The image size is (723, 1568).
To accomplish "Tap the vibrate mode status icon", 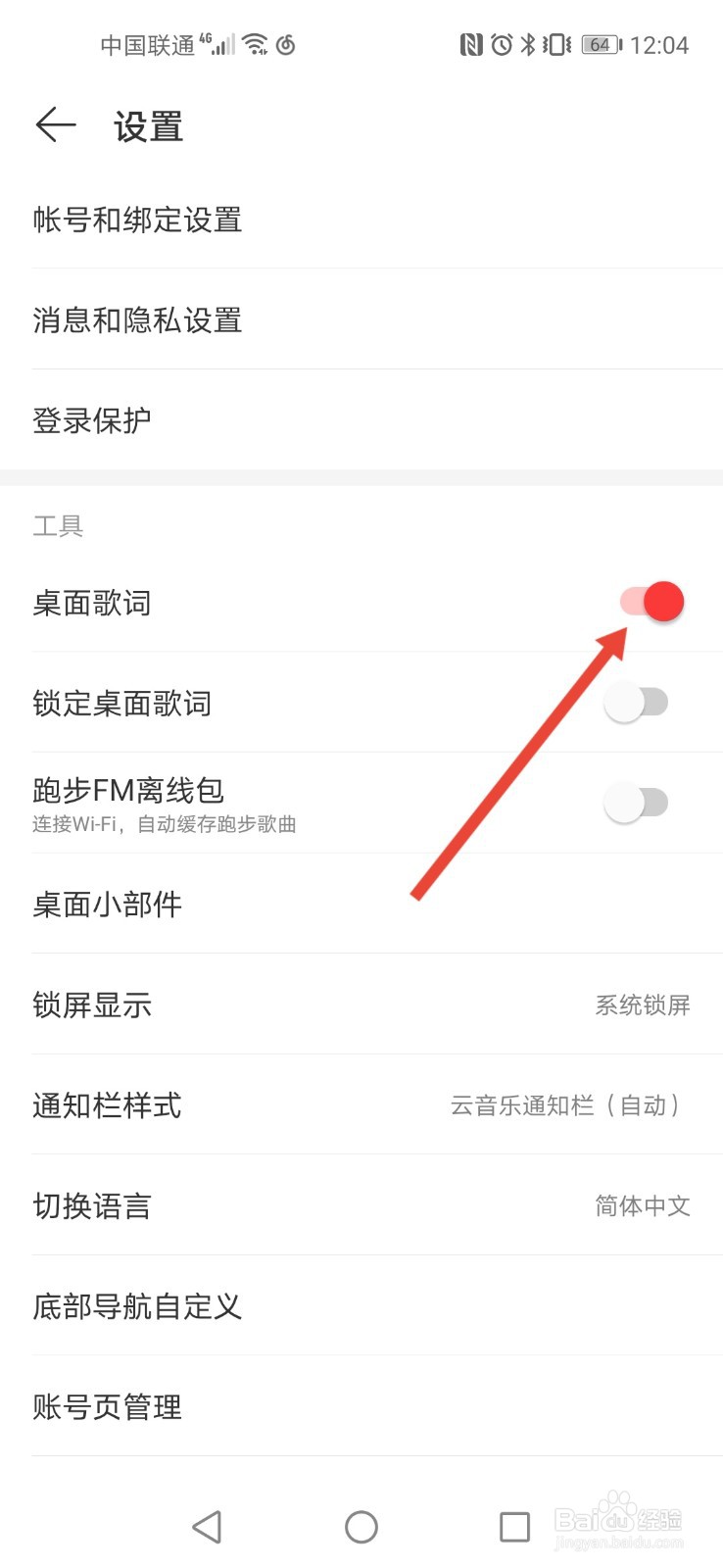I will [555, 43].
